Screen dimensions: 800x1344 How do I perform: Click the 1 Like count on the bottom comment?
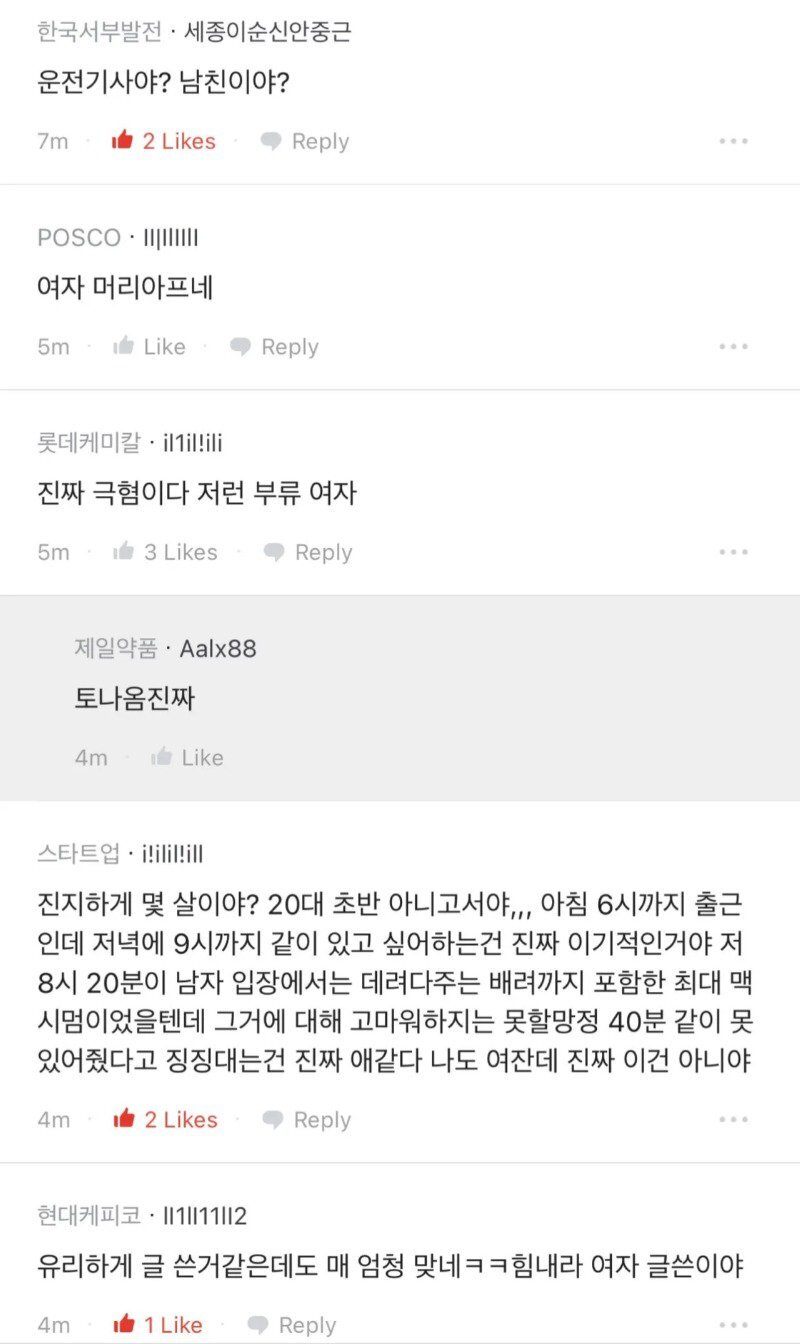tap(173, 1324)
